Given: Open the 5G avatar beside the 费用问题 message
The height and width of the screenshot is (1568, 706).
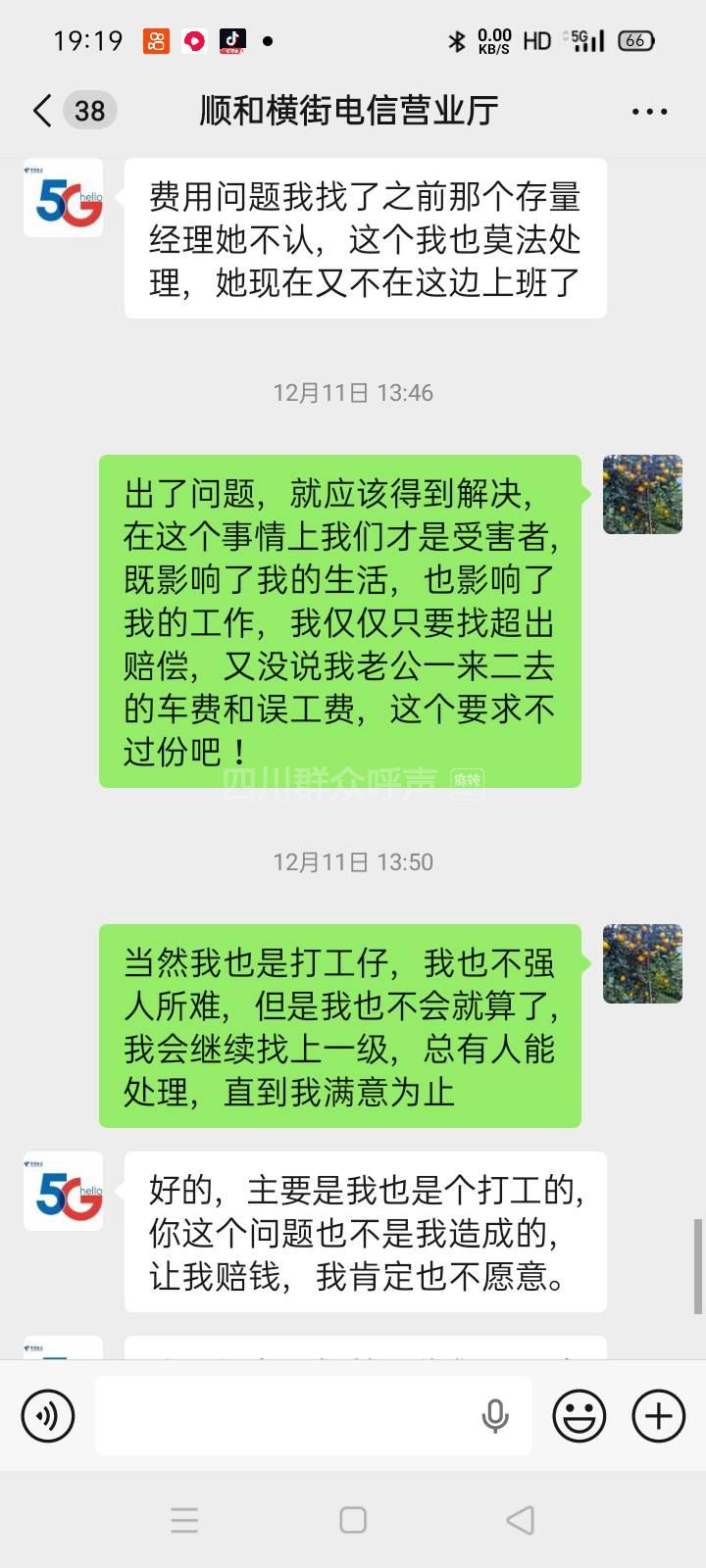Looking at the screenshot, I should coord(64,199).
